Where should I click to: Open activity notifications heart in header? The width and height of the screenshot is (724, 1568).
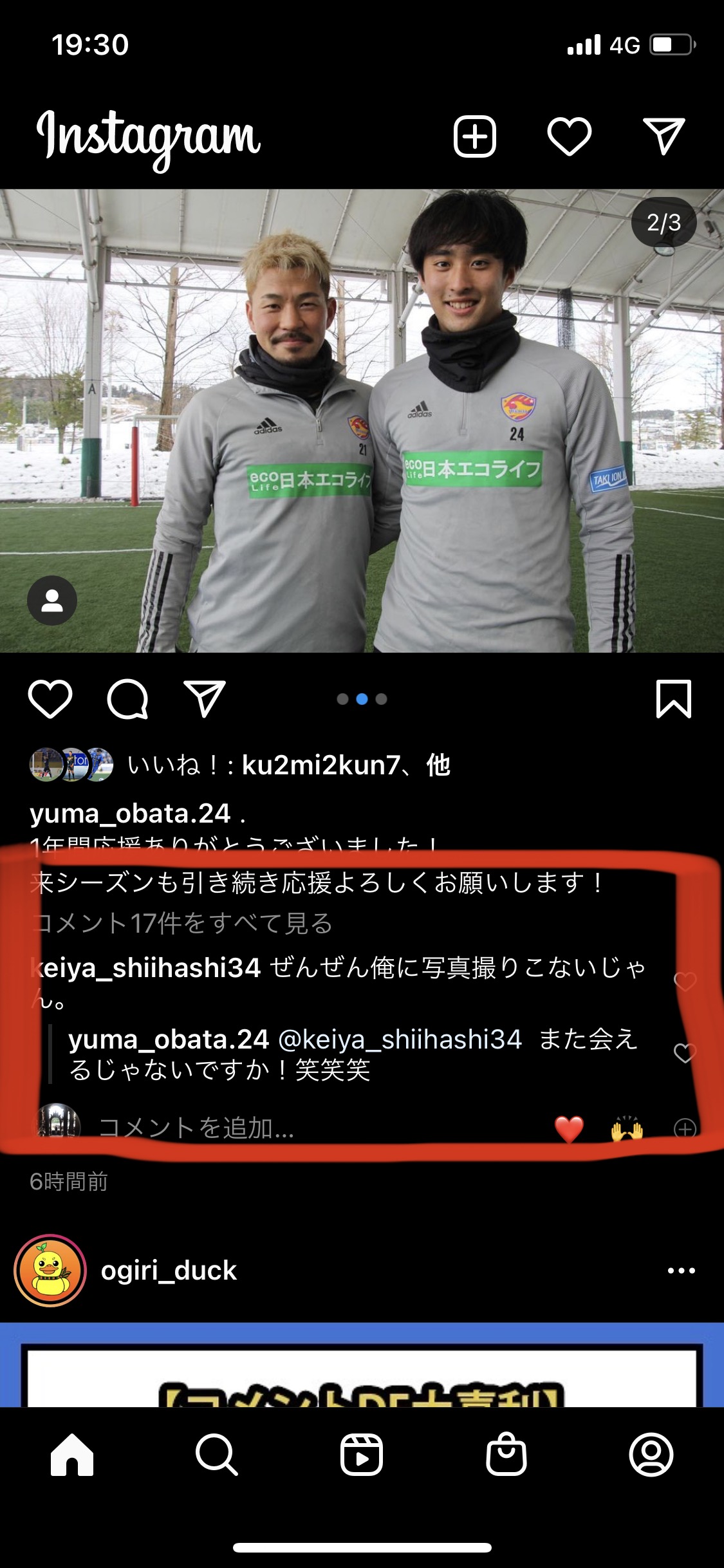pyautogui.click(x=569, y=136)
